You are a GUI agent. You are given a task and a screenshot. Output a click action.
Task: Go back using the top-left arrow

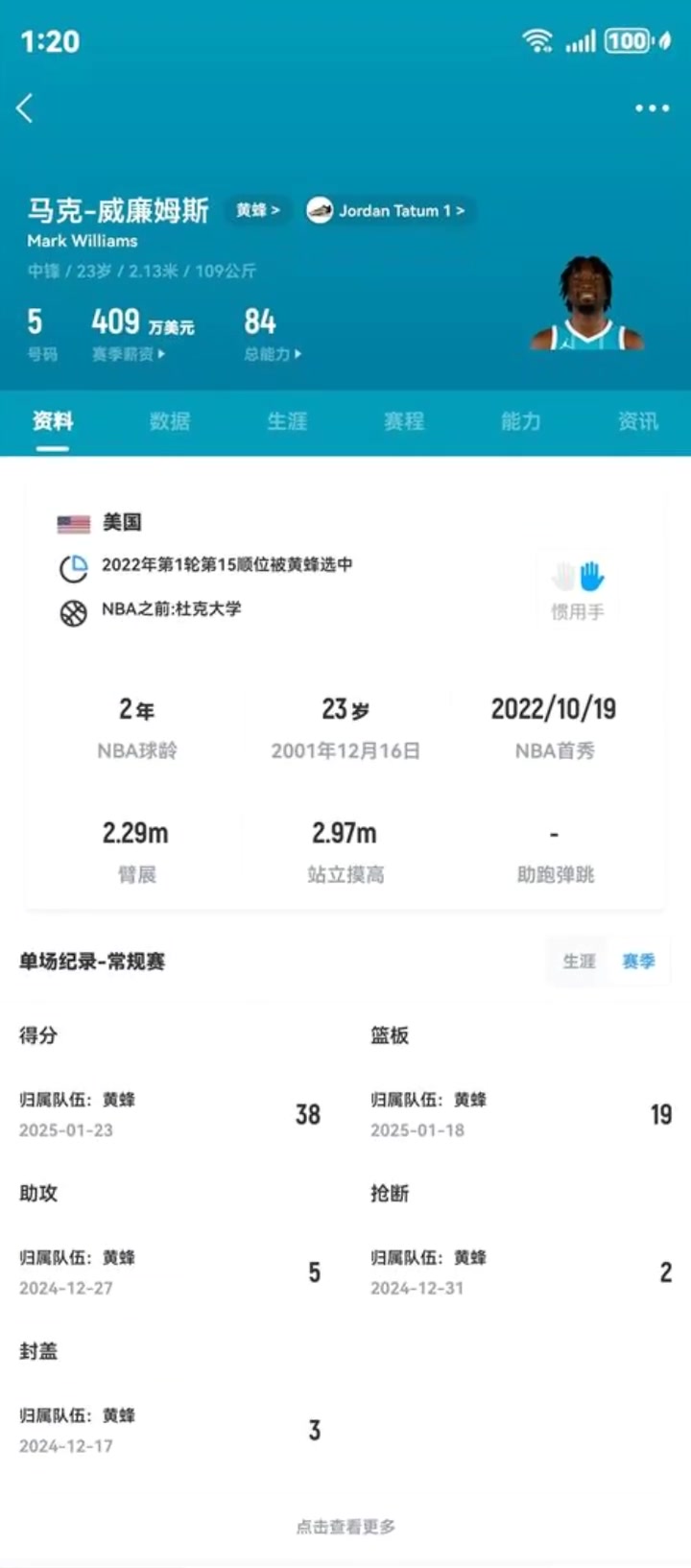[x=25, y=108]
